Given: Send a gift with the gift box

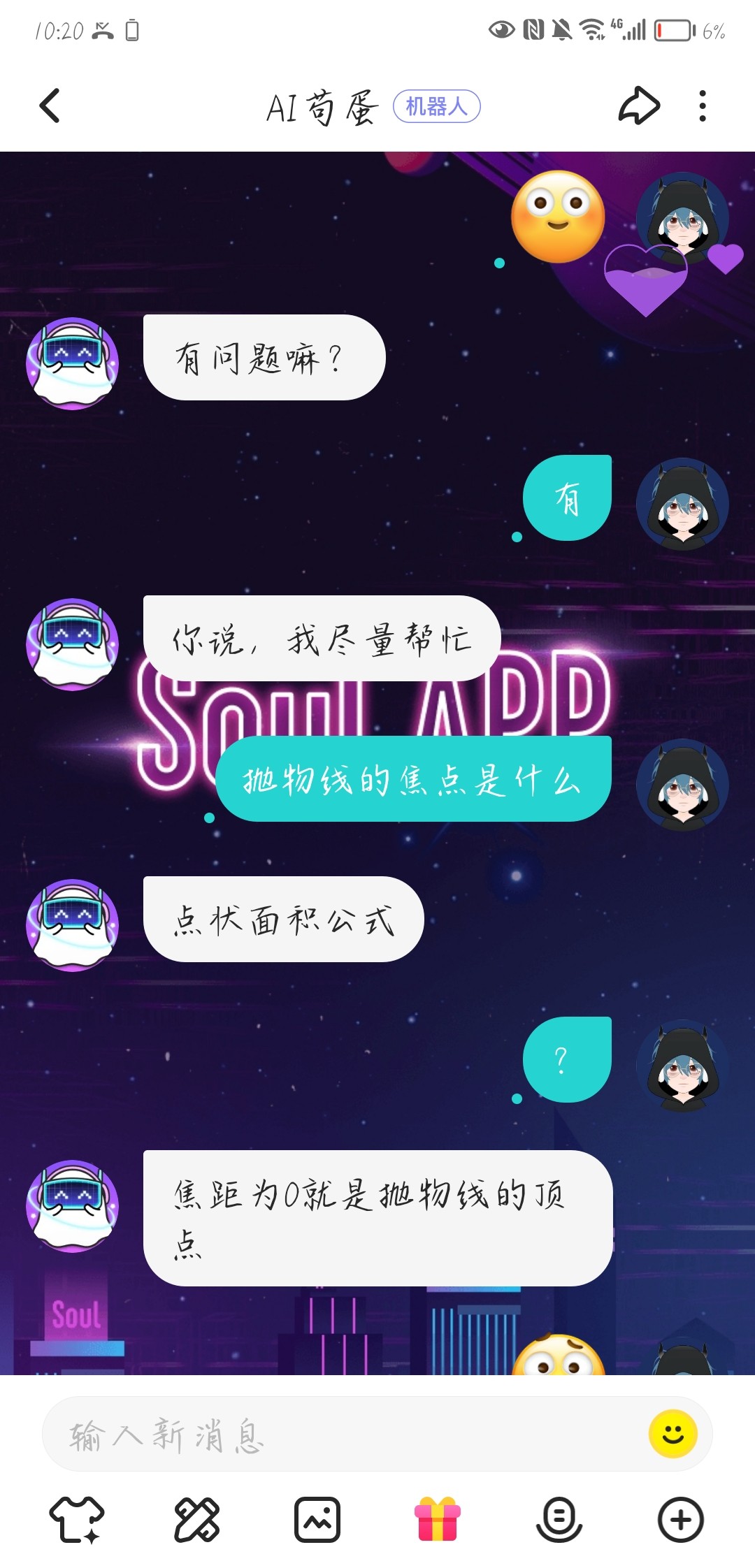Looking at the screenshot, I should 438,1519.
